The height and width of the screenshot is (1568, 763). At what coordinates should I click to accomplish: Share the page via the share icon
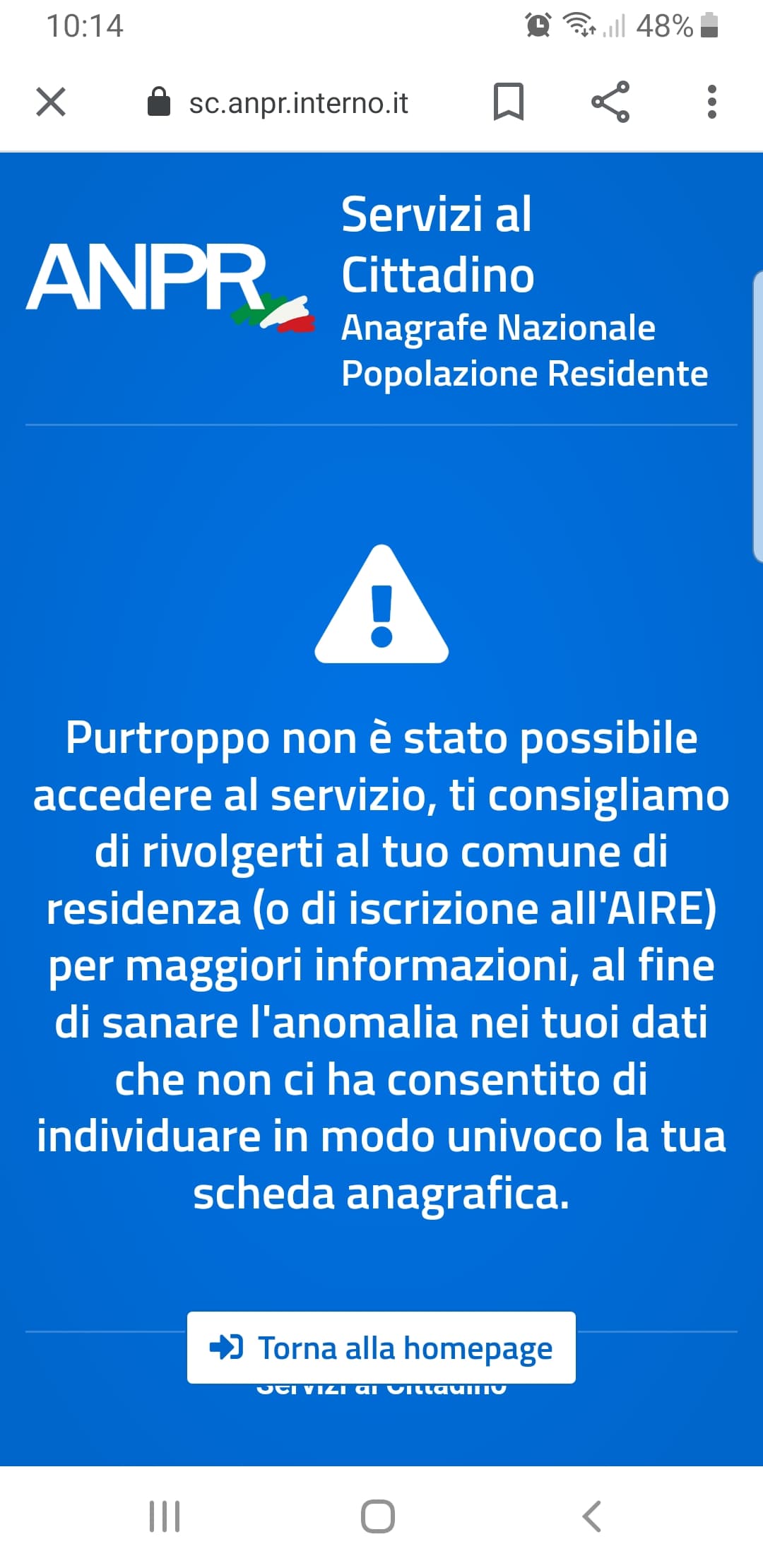pyautogui.click(x=610, y=102)
